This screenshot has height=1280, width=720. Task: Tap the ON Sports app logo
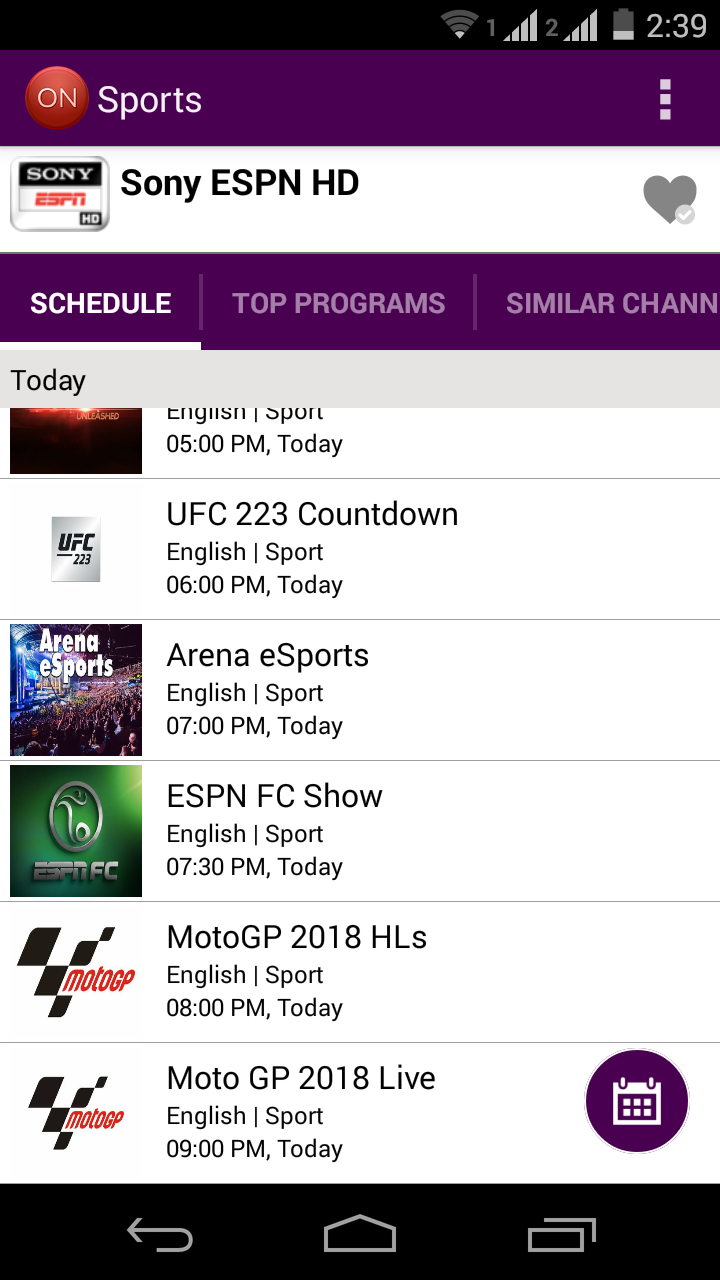click(56, 98)
